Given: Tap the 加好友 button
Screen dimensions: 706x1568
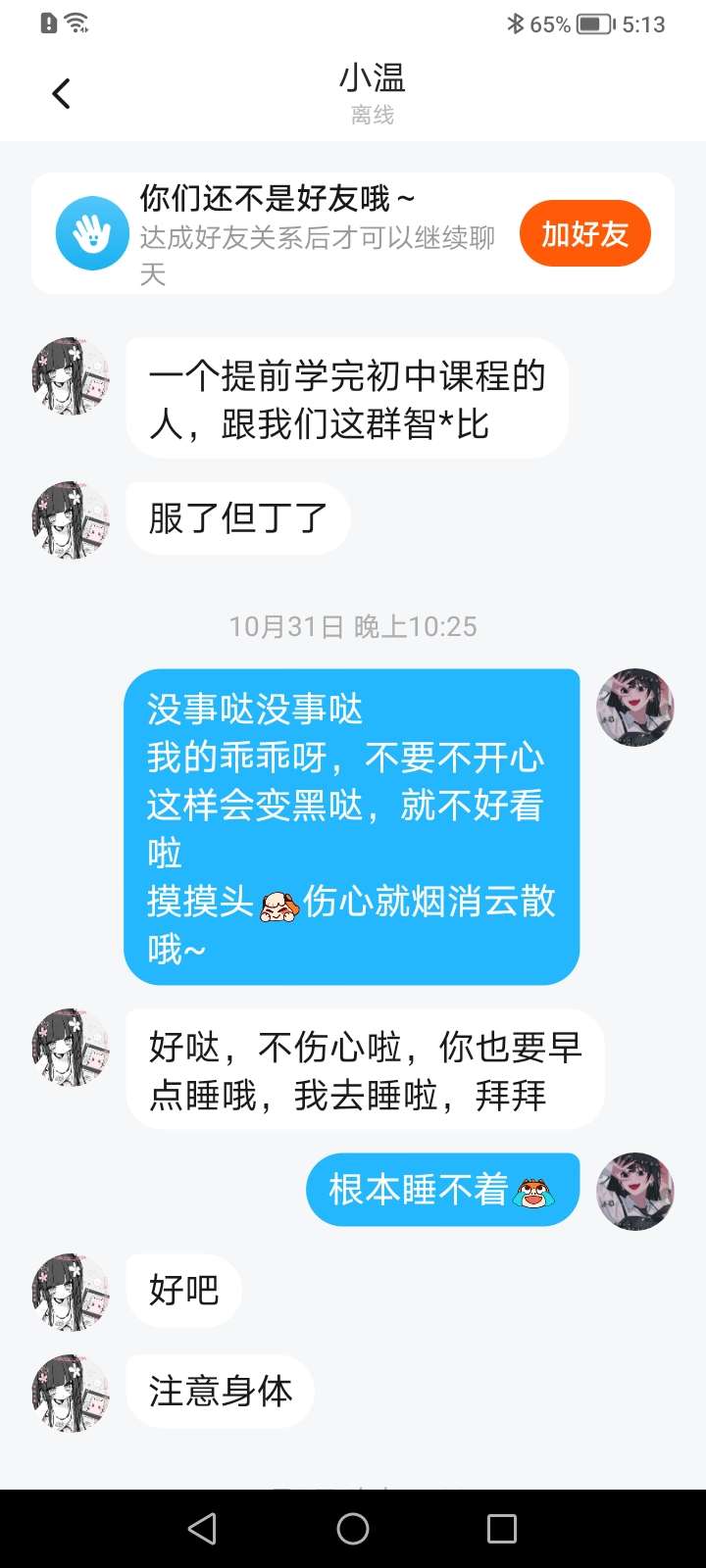Looking at the screenshot, I should point(584,234).
